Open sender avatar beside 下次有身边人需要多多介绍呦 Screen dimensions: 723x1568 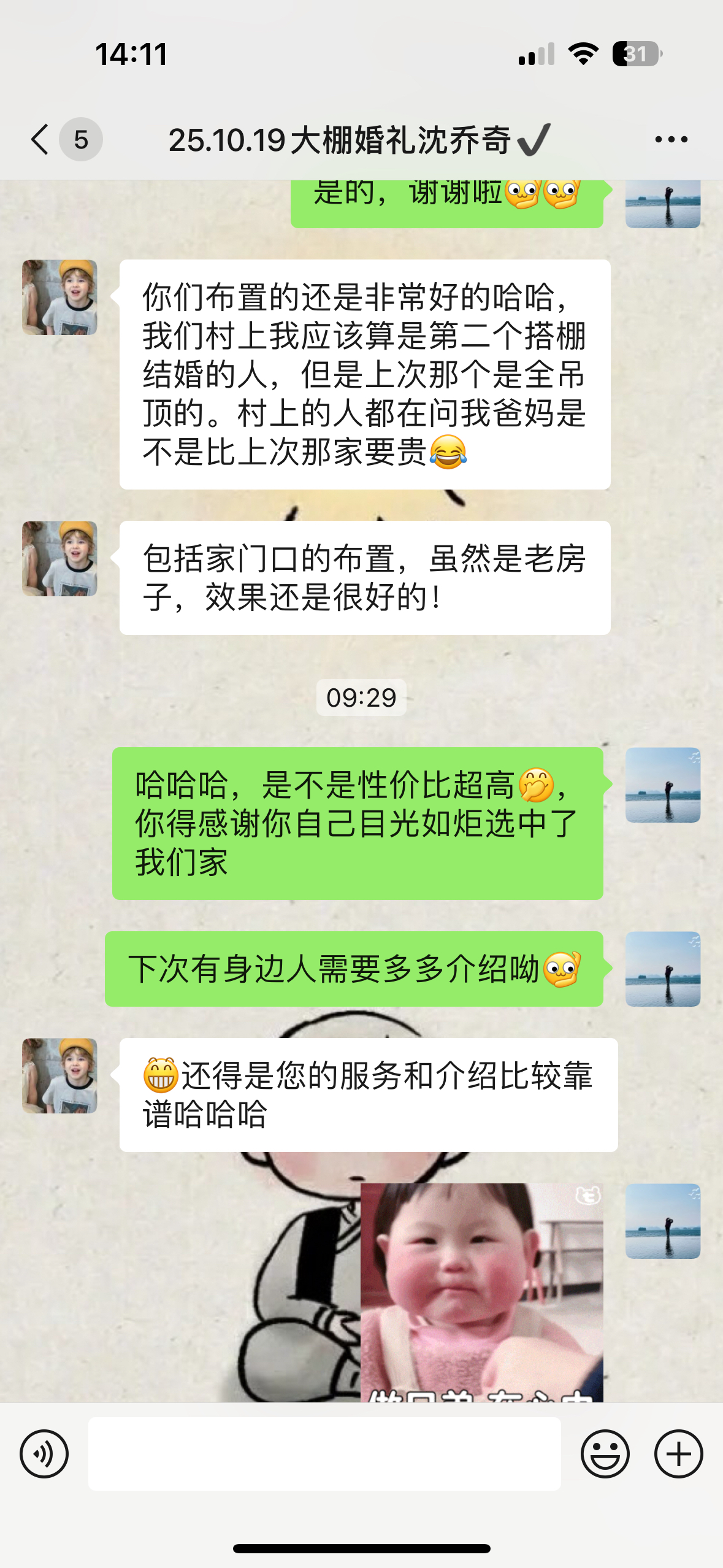click(x=662, y=969)
